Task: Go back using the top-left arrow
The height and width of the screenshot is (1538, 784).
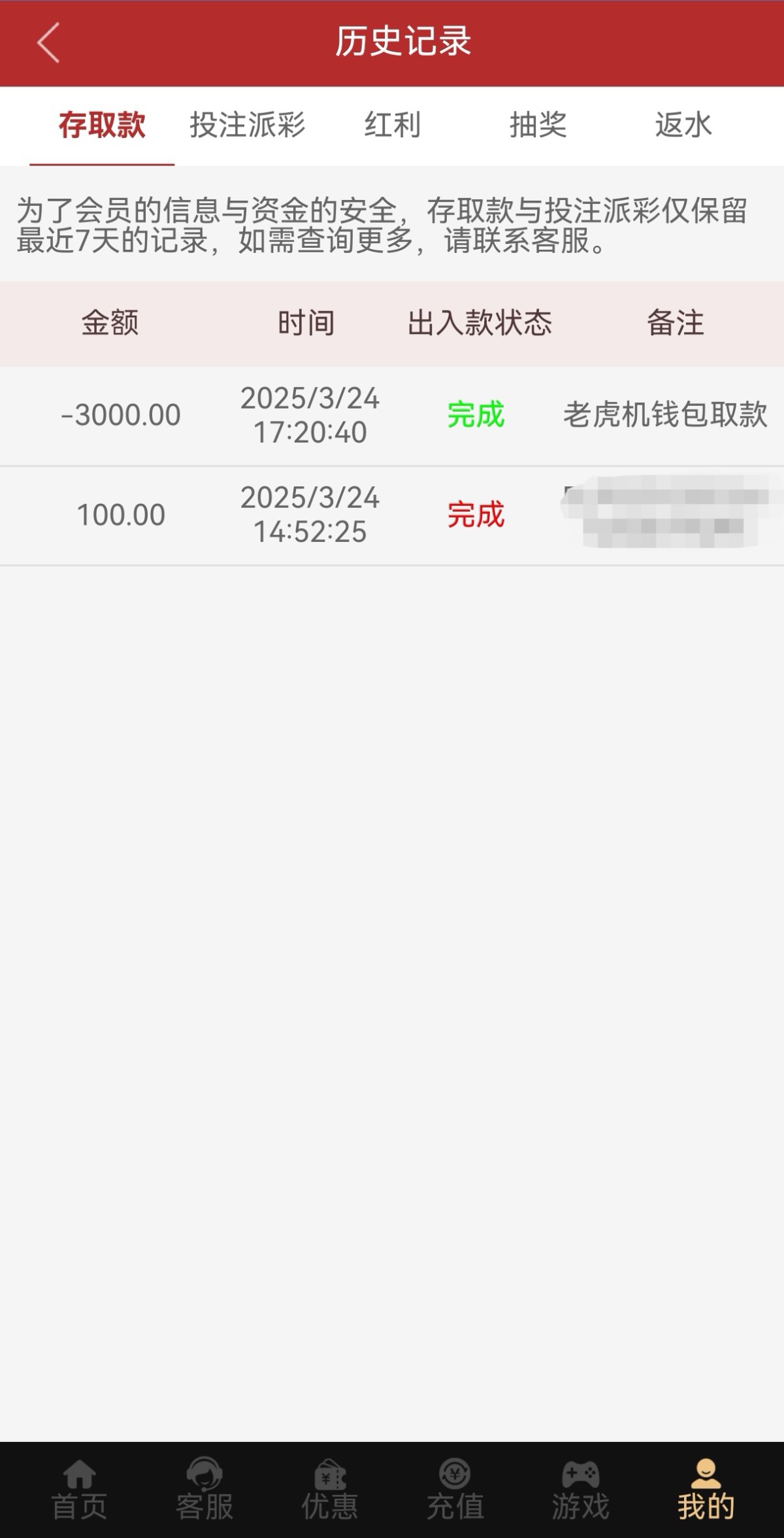Action: 48,42
